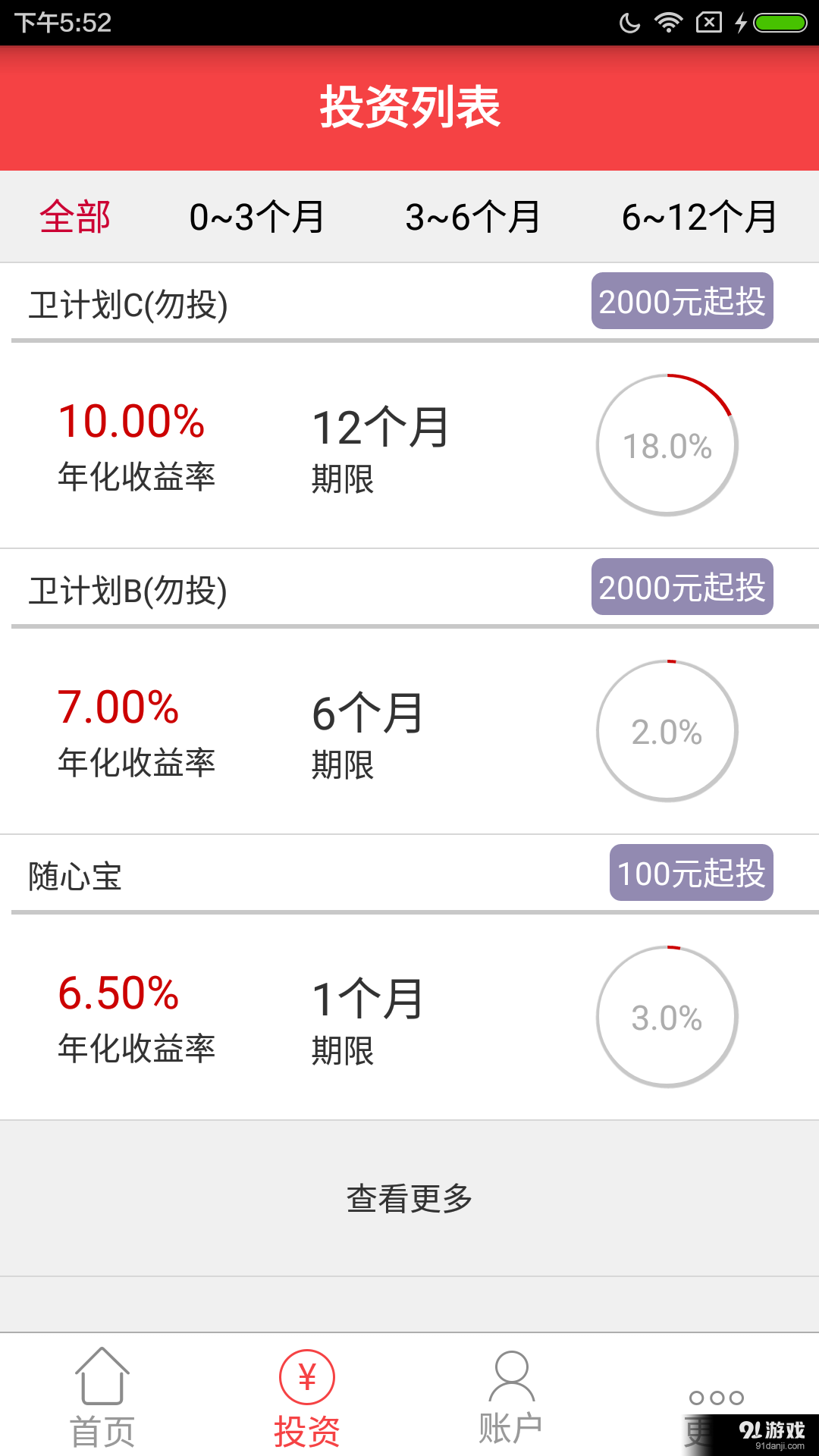
Task: Tap the 18.0% progress circle
Action: [x=667, y=446]
